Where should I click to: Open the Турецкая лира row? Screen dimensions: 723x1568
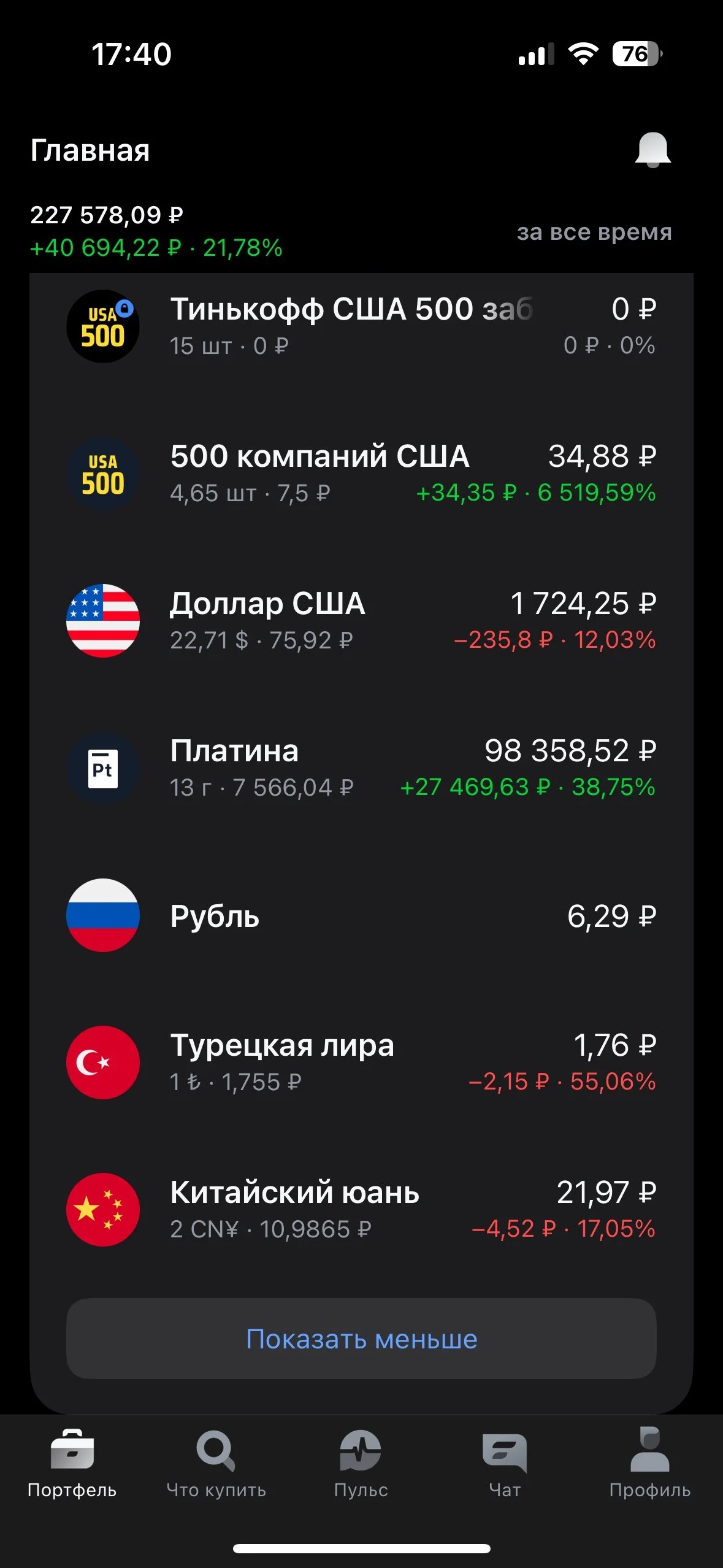pyautogui.click(x=361, y=1063)
